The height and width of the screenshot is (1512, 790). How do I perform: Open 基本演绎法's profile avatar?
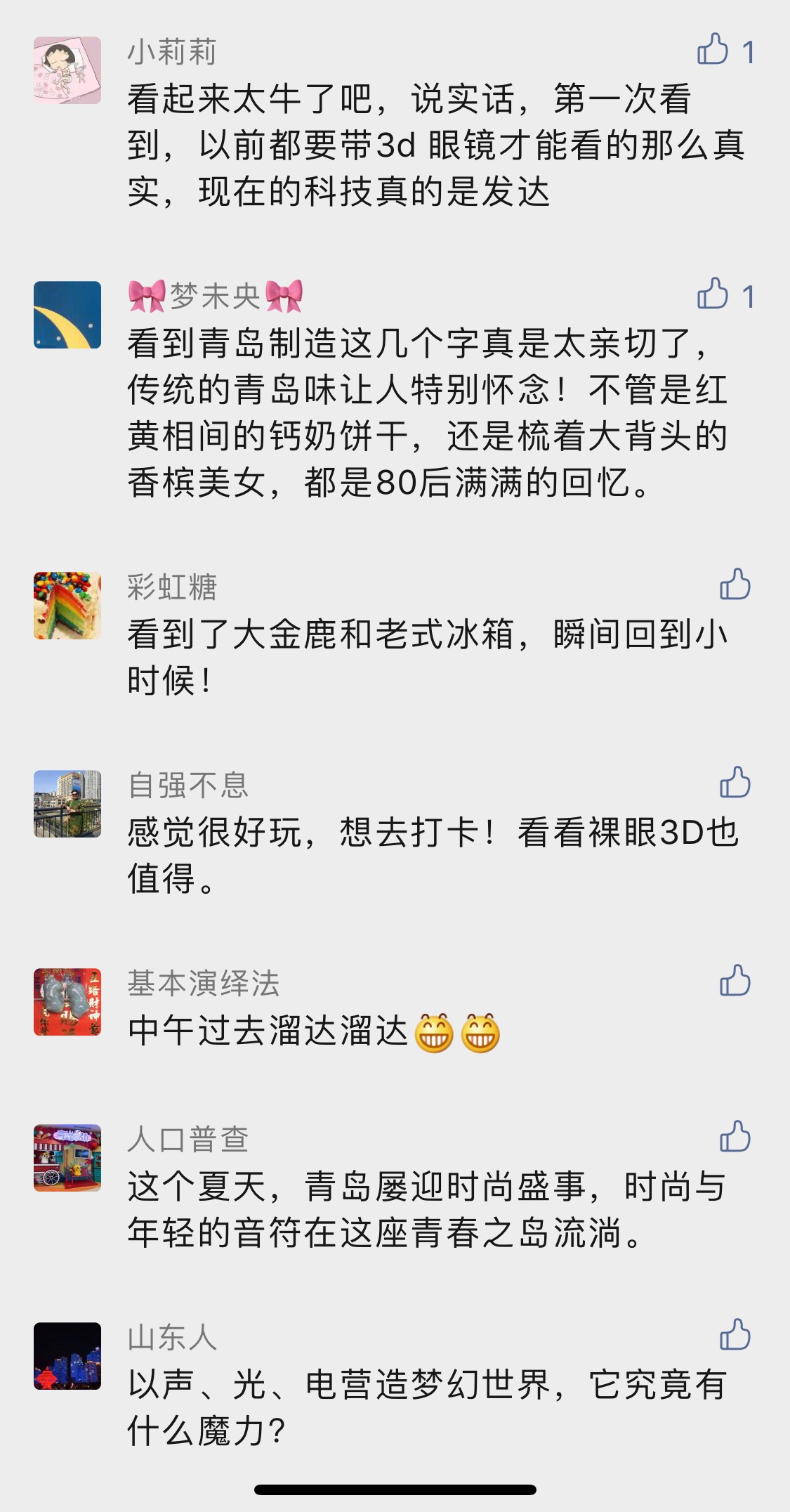tap(67, 1002)
